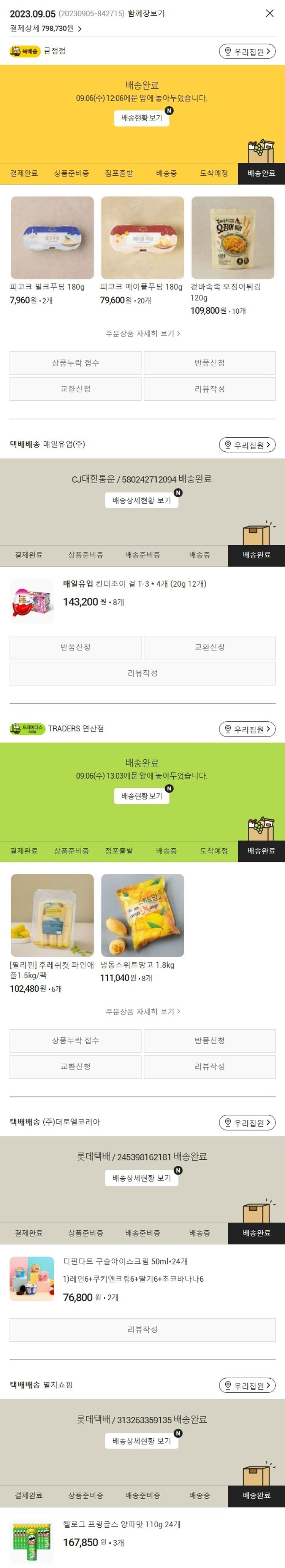Write a review for 금정점 order

(209, 389)
